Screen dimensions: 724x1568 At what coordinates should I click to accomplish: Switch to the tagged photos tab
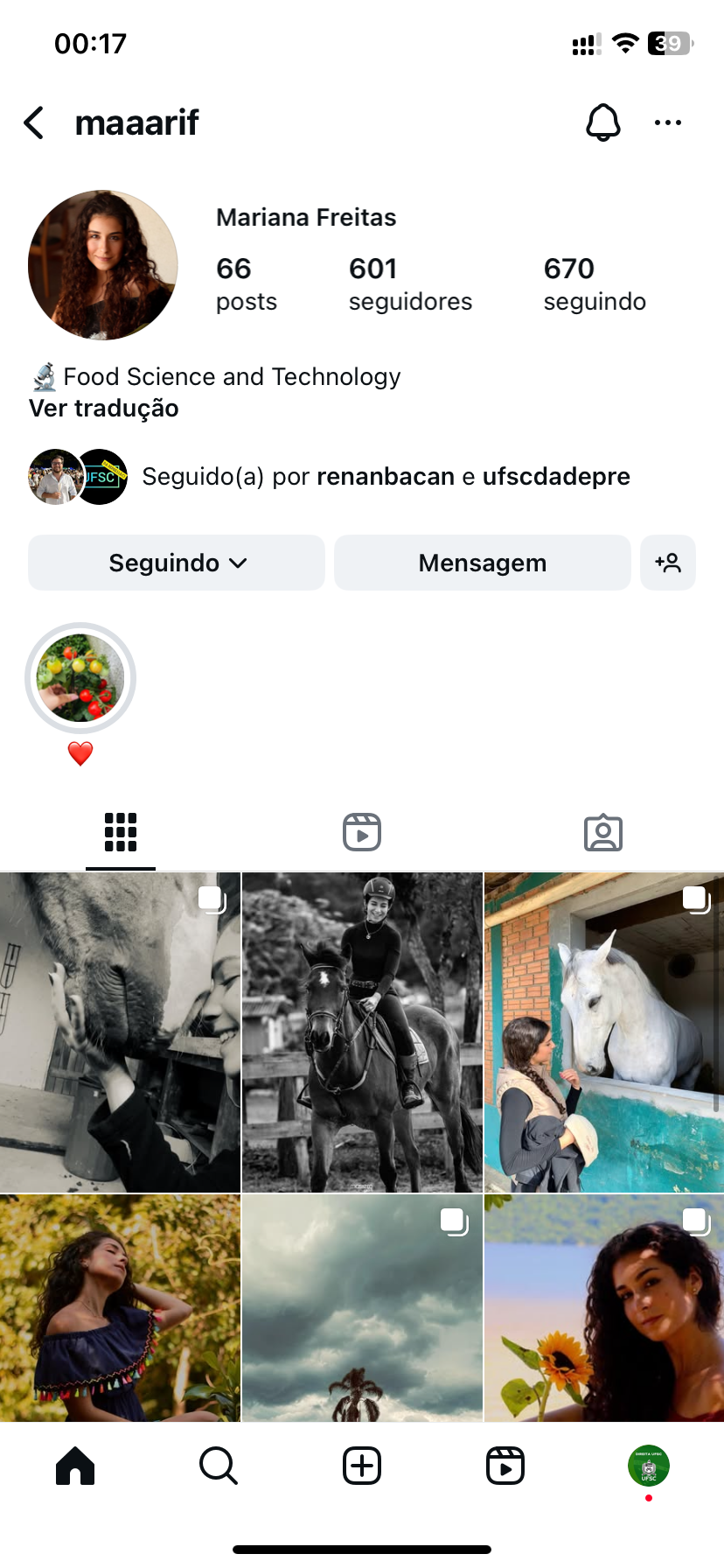602,832
